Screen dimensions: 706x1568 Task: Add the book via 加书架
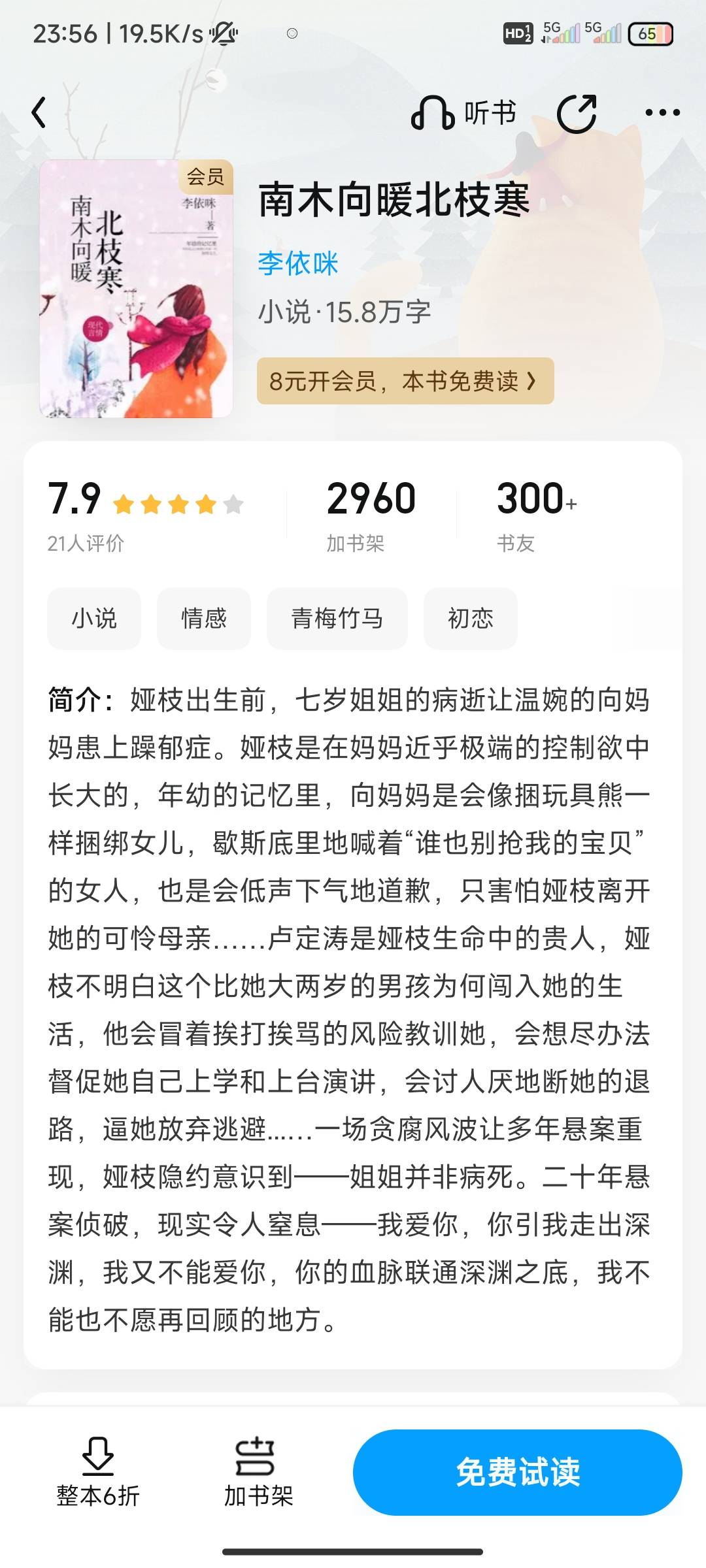tap(258, 1473)
